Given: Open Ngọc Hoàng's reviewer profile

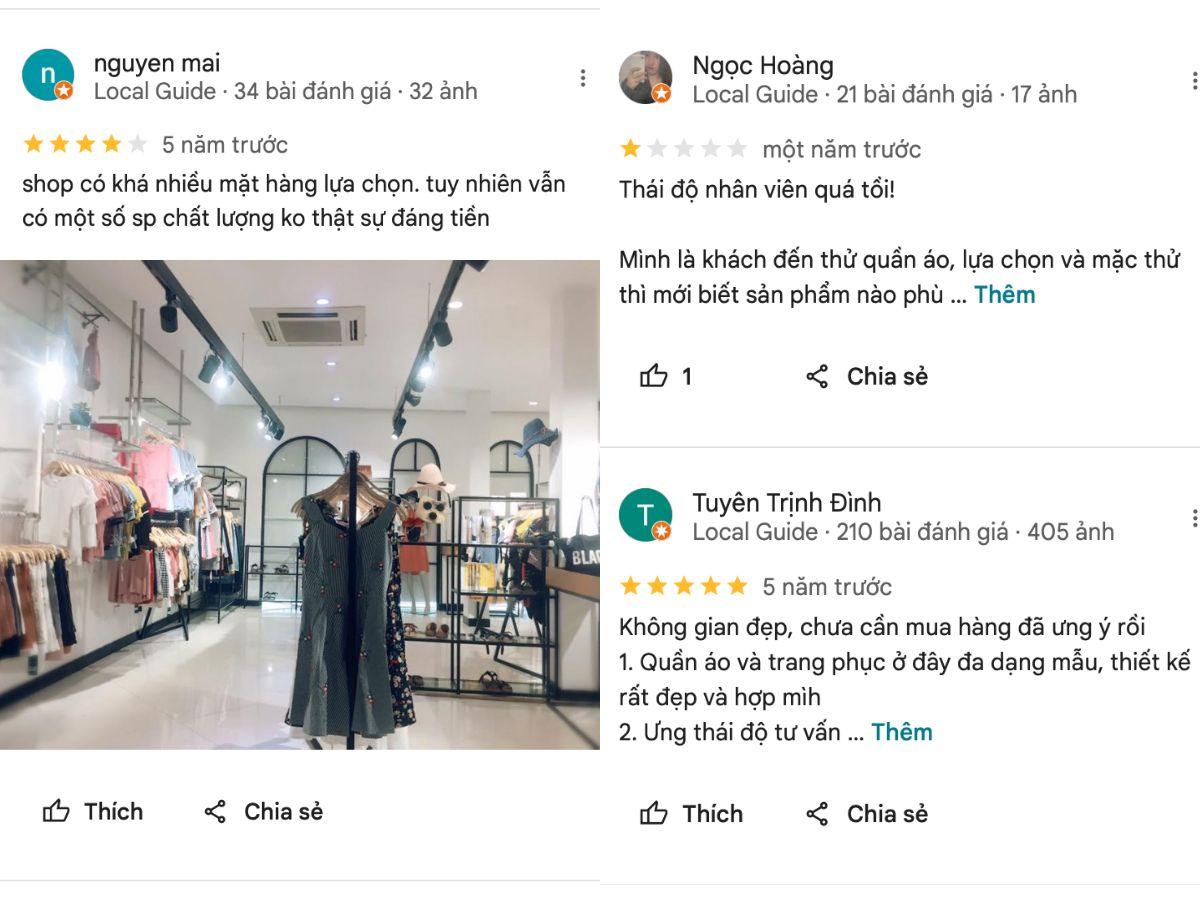Looking at the screenshot, I should pos(762,66).
